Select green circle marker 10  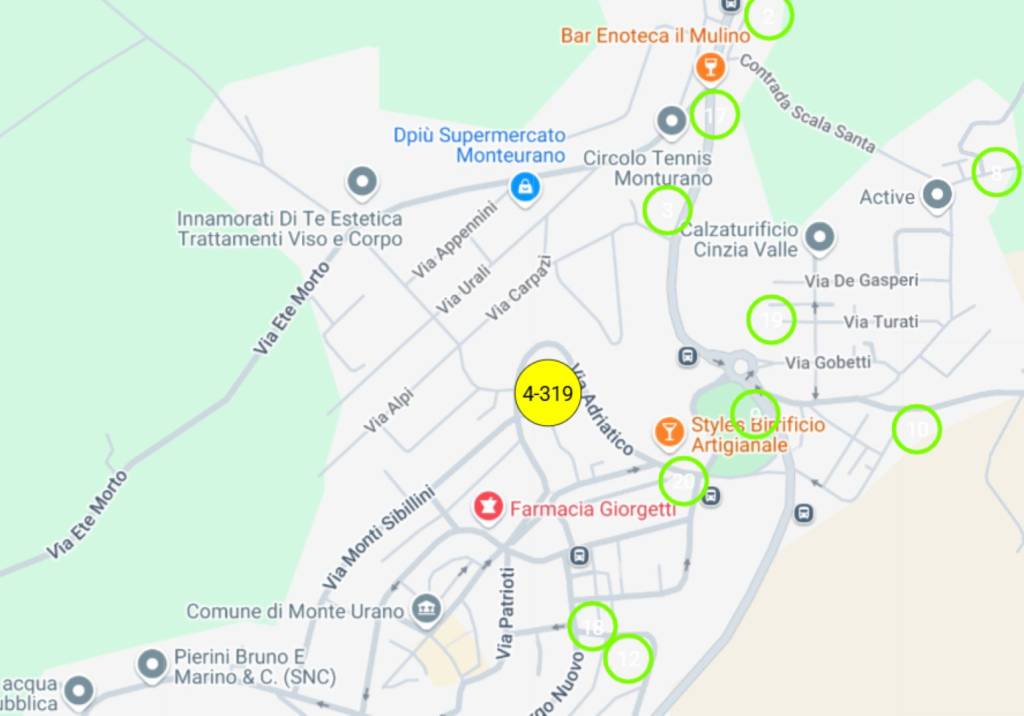click(917, 429)
